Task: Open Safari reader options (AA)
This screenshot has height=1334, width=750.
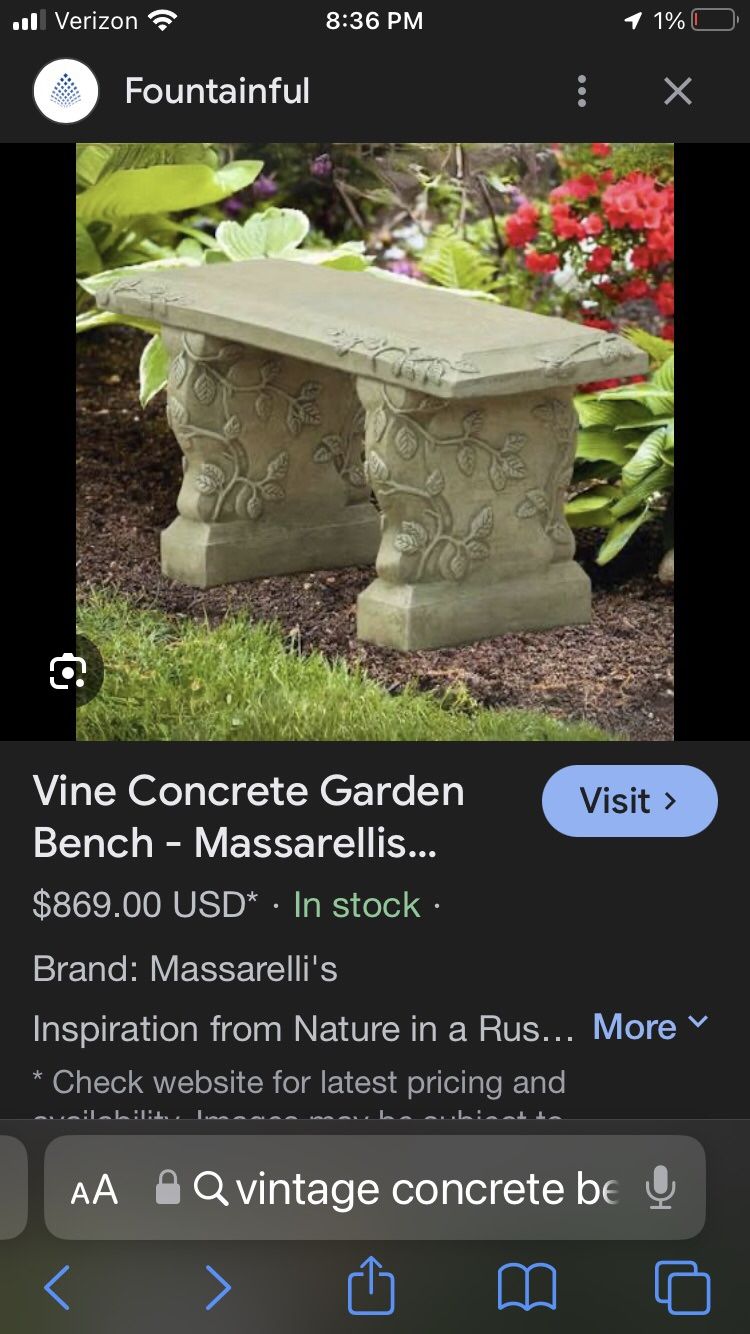Action: pos(94,1189)
